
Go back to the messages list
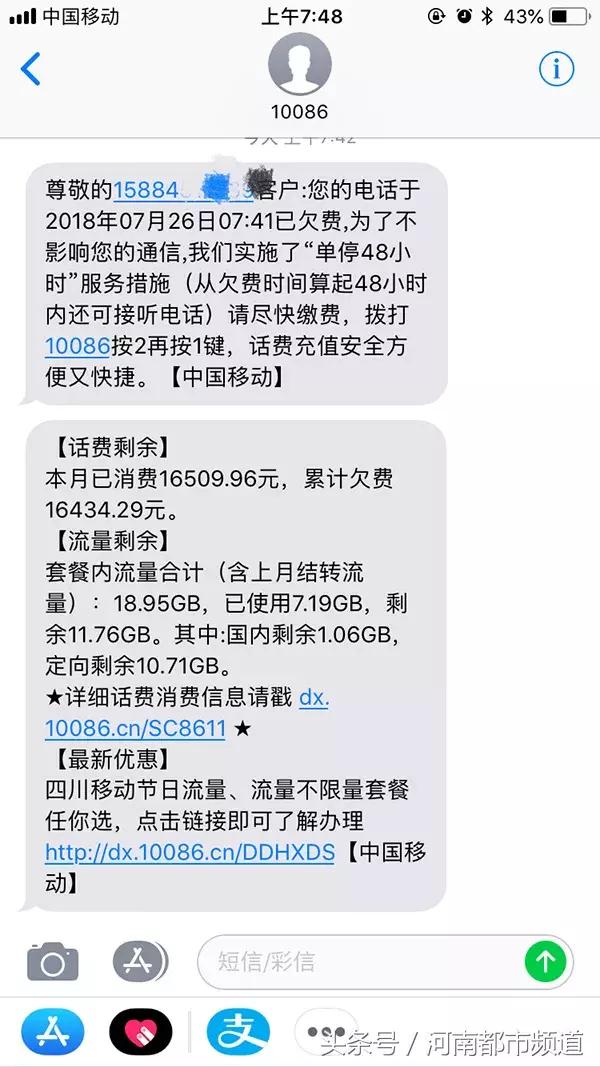(32, 69)
